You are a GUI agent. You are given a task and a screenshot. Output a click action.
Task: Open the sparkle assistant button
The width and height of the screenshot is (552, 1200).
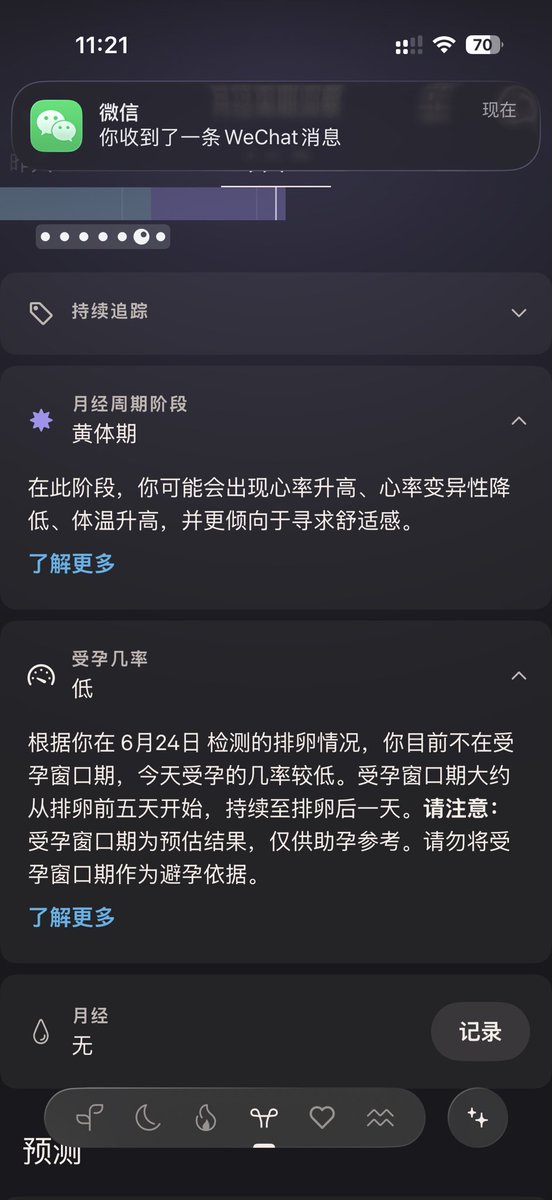tap(478, 1117)
